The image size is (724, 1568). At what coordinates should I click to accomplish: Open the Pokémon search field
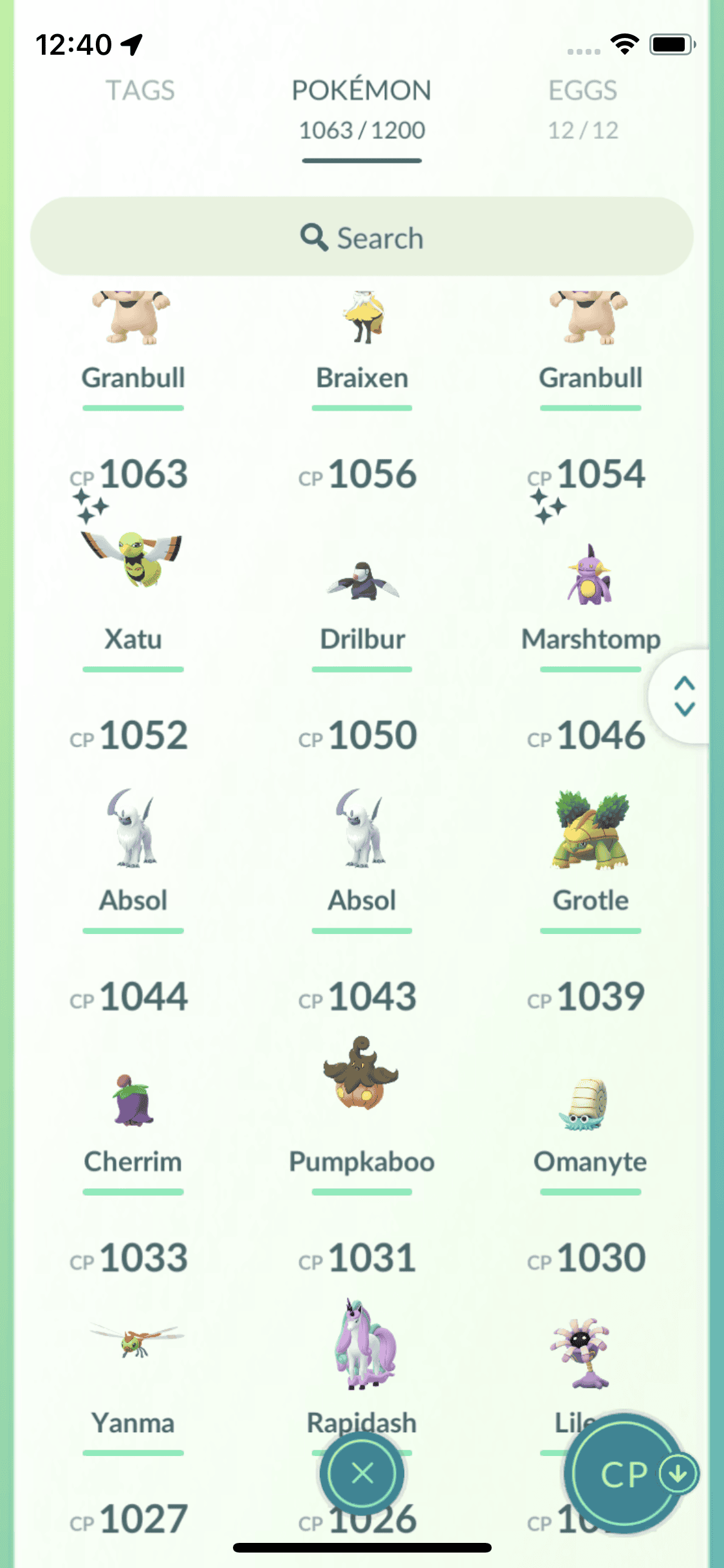362,238
